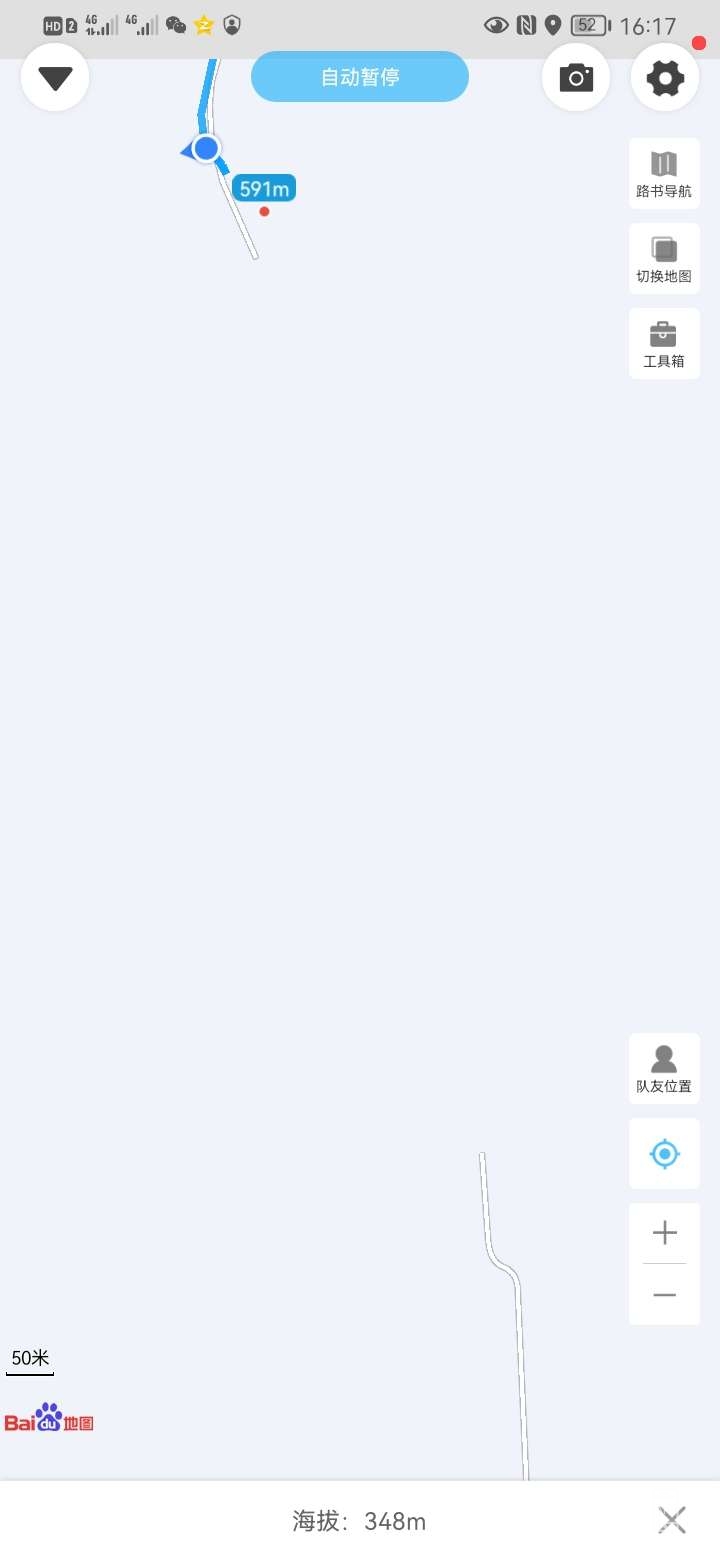Open 路书导航 route book navigation
This screenshot has width=720, height=1560.
click(664, 174)
